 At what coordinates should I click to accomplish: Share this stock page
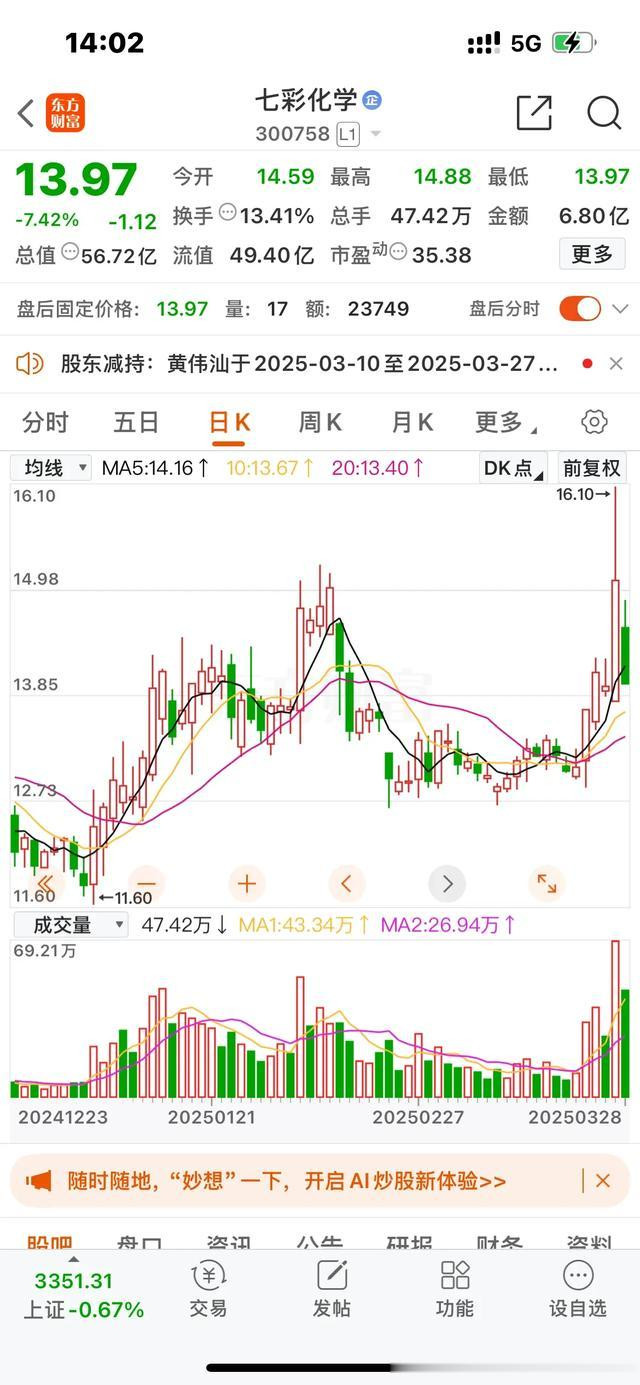(534, 113)
